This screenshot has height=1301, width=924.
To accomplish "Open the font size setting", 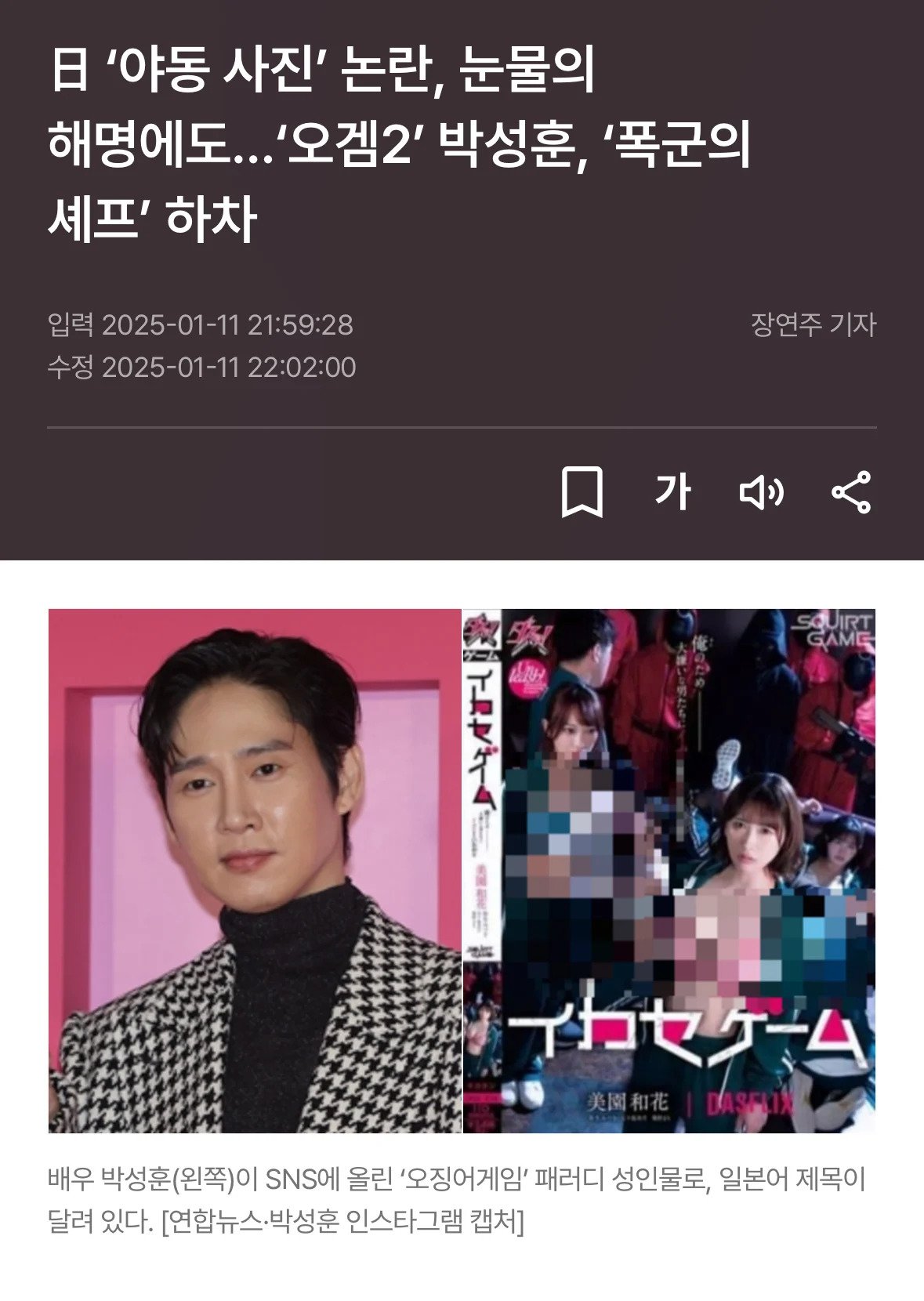I will tap(672, 492).
